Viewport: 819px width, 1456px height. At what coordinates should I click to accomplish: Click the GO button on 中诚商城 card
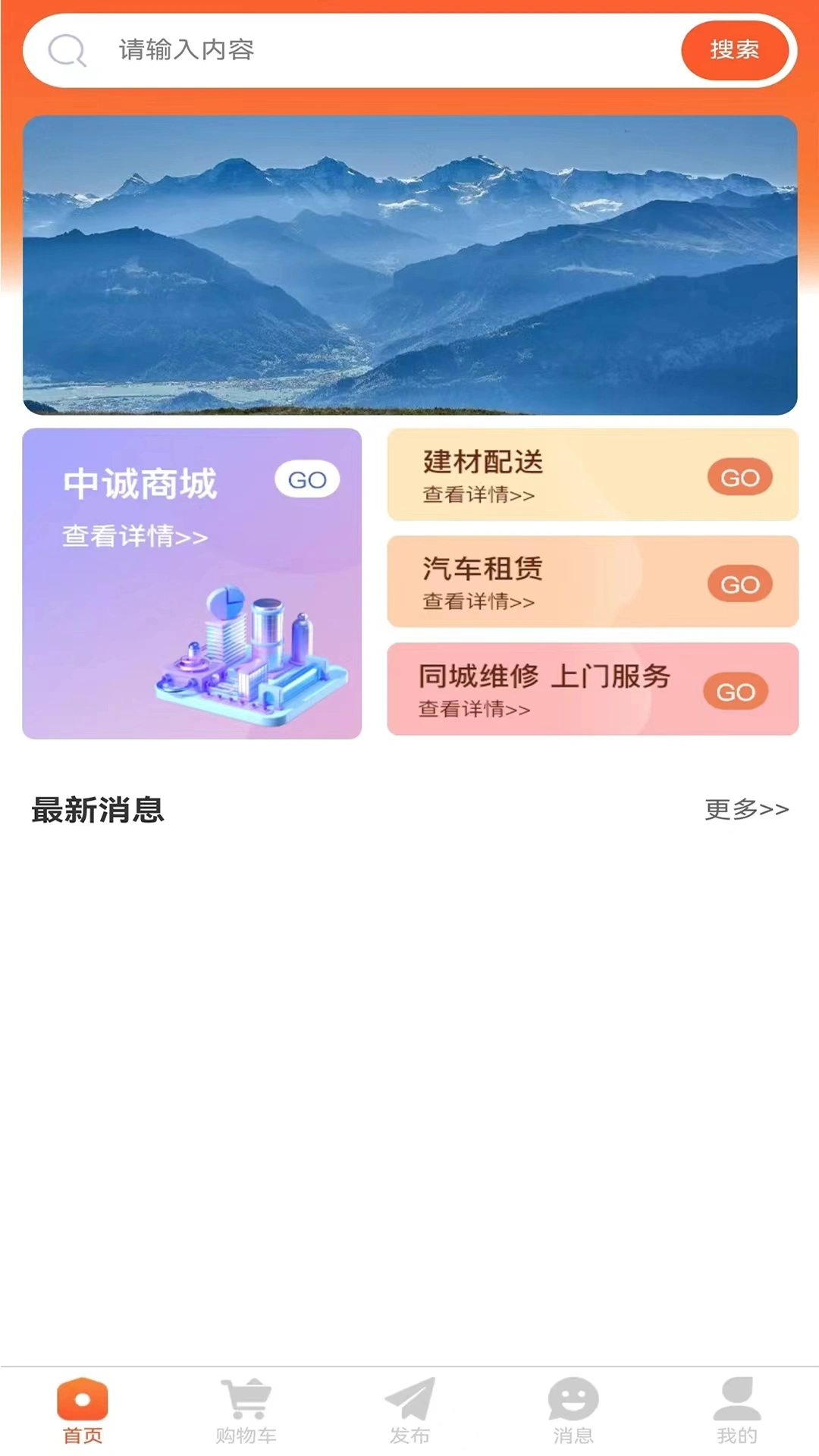click(306, 480)
